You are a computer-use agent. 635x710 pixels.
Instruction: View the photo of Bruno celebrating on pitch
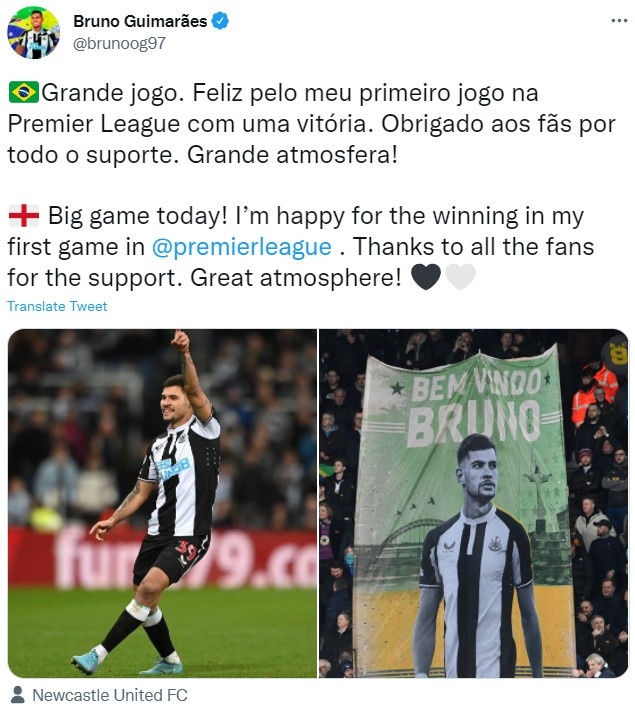coord(162,502)
